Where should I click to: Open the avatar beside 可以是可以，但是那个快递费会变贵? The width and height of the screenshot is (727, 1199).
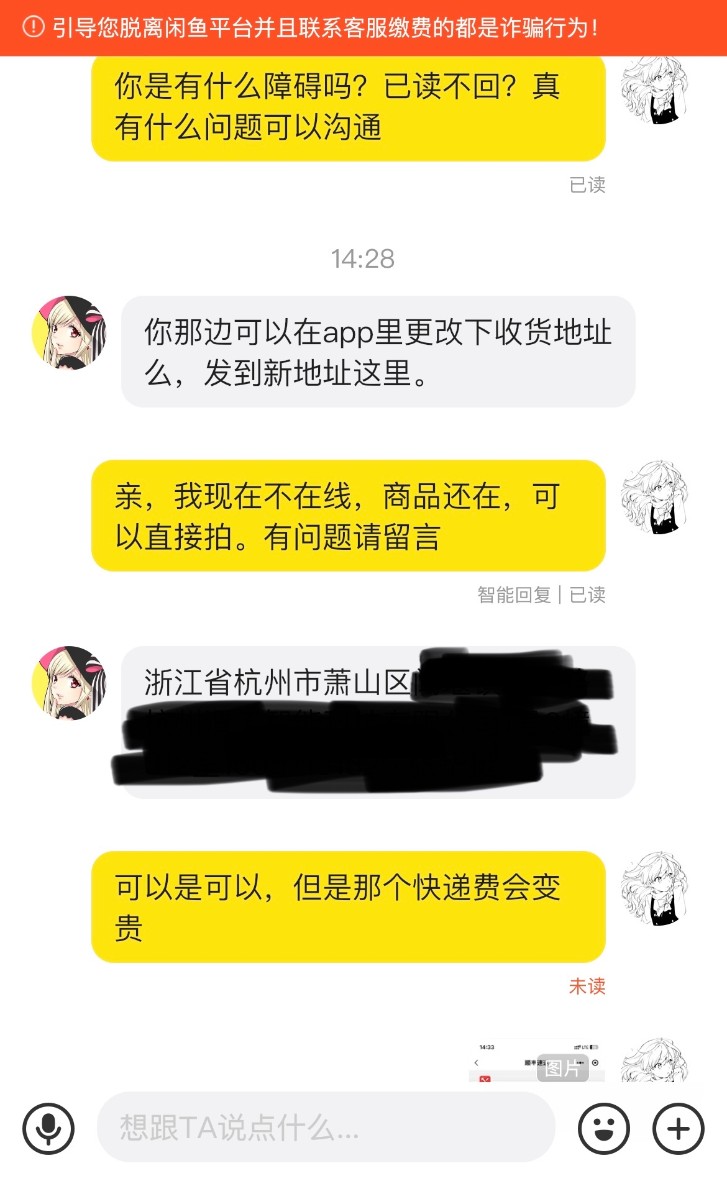pyautogui.click(x=654, y=889)
